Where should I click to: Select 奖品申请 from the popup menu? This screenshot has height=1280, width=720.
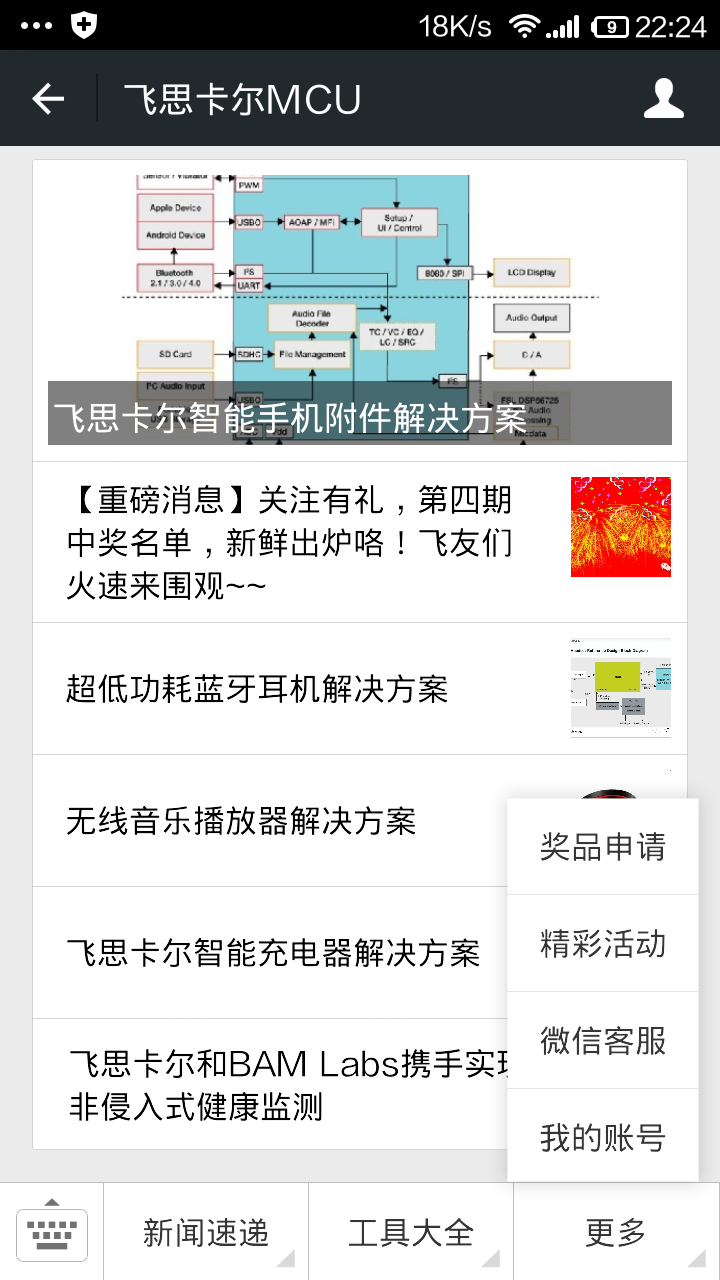(603, 847)
